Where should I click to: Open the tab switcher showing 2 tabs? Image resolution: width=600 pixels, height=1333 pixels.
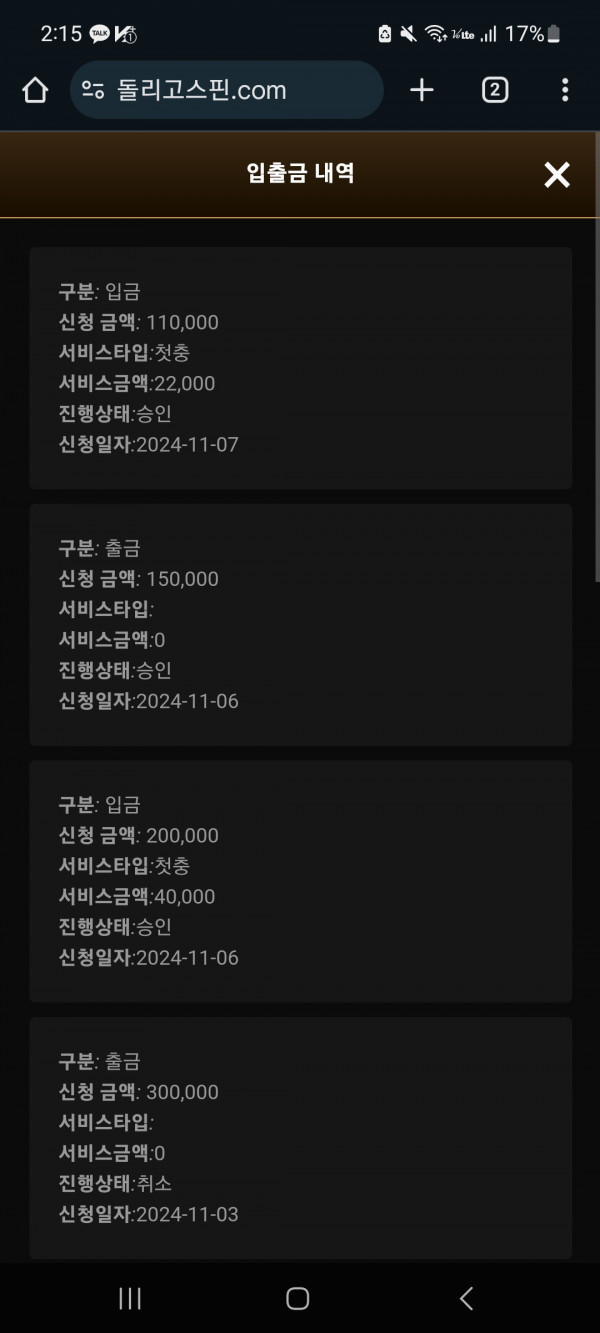[x=494, y=90]
